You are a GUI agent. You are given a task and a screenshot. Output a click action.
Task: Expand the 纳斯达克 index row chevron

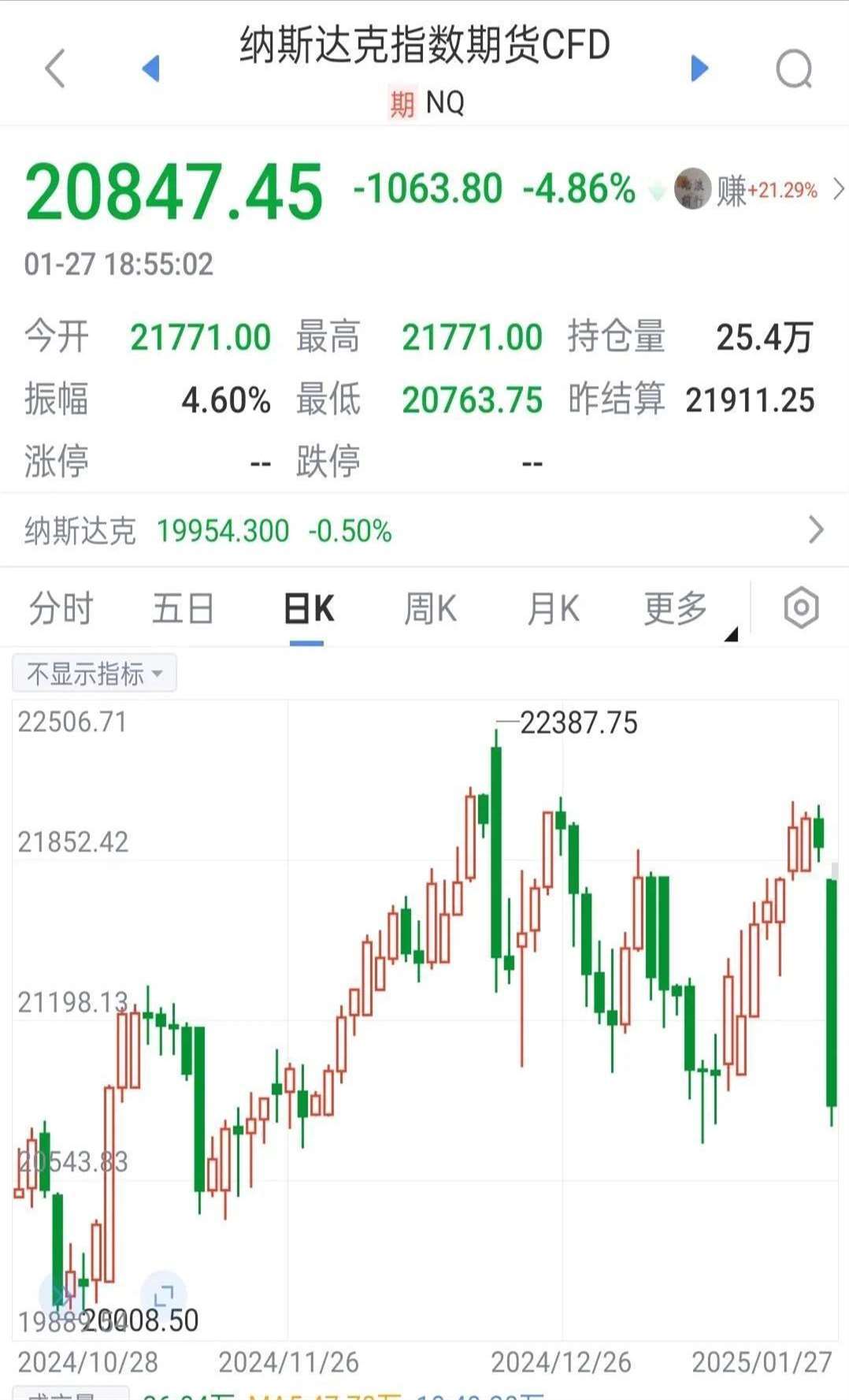[x=816, y=530]
